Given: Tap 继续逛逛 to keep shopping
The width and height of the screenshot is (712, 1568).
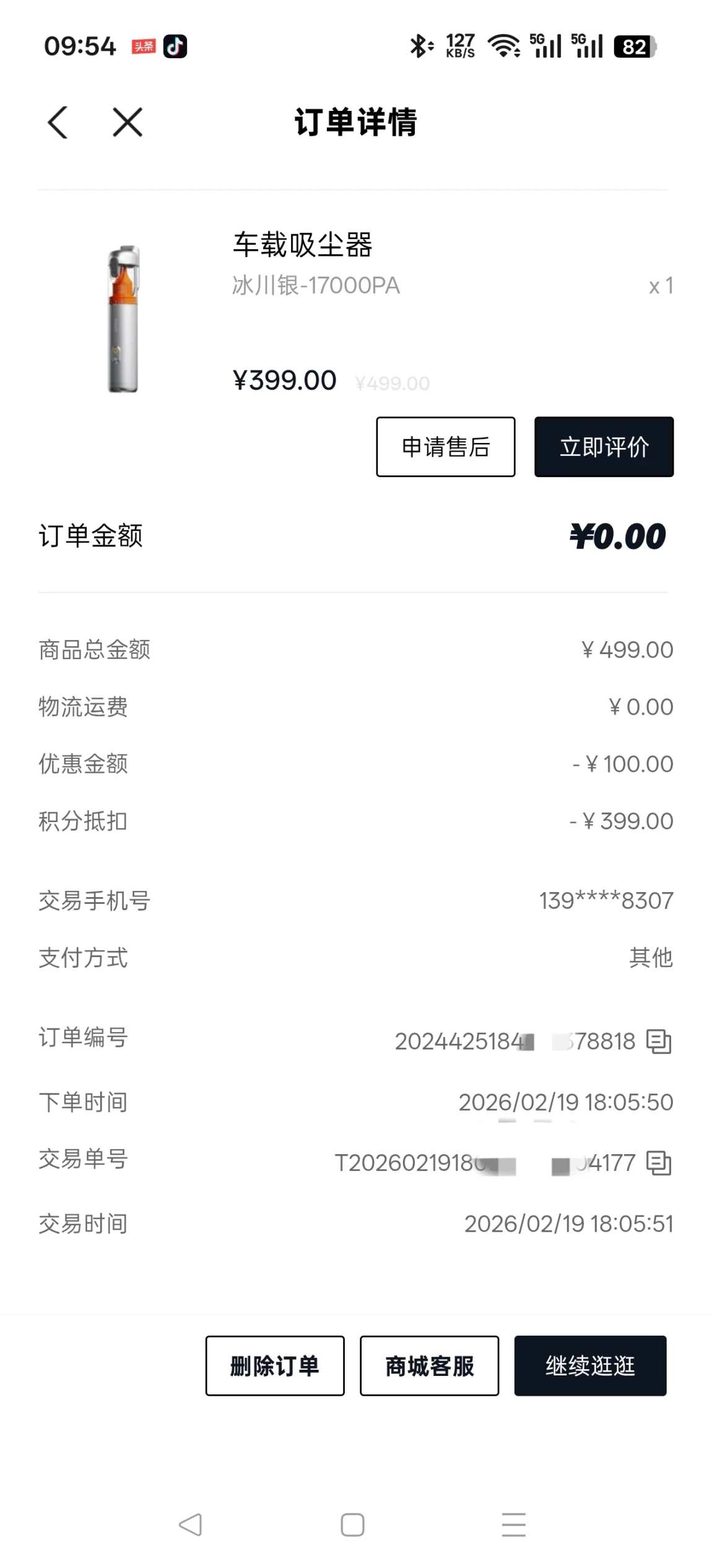Looking at the screenshot, I should pyautogui.click(x=590, y=1365).
